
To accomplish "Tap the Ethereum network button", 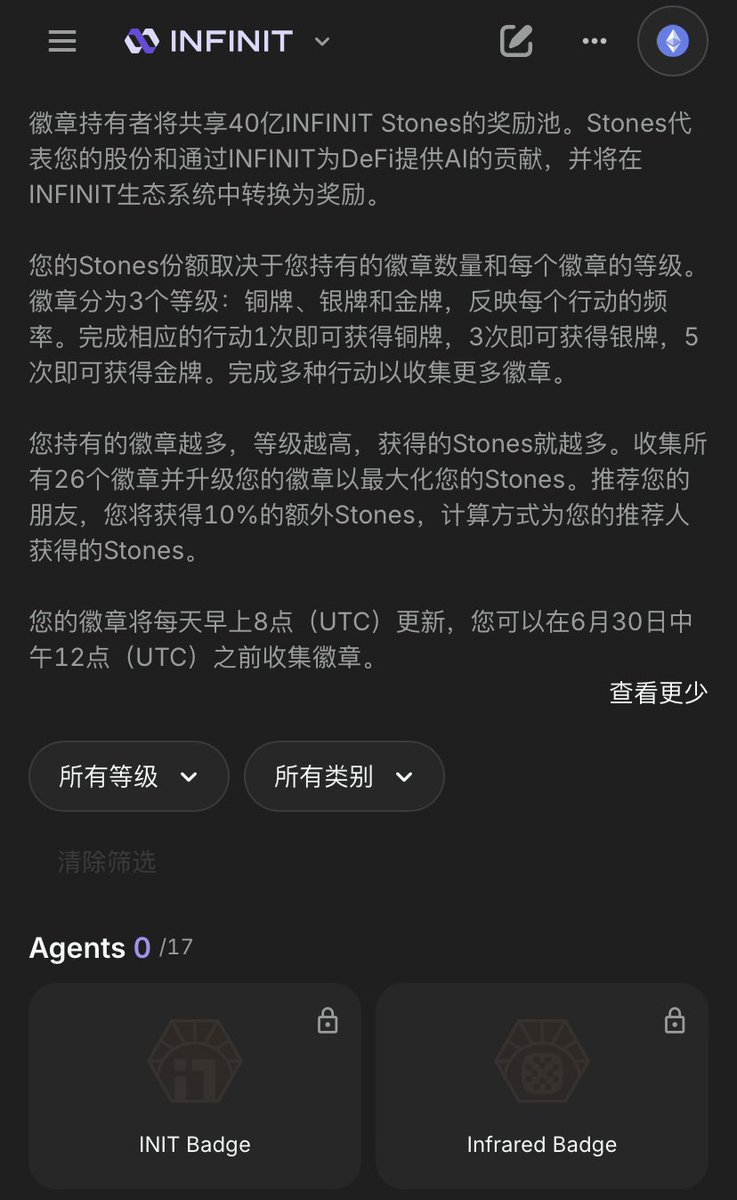I will (x=672, y=41).
